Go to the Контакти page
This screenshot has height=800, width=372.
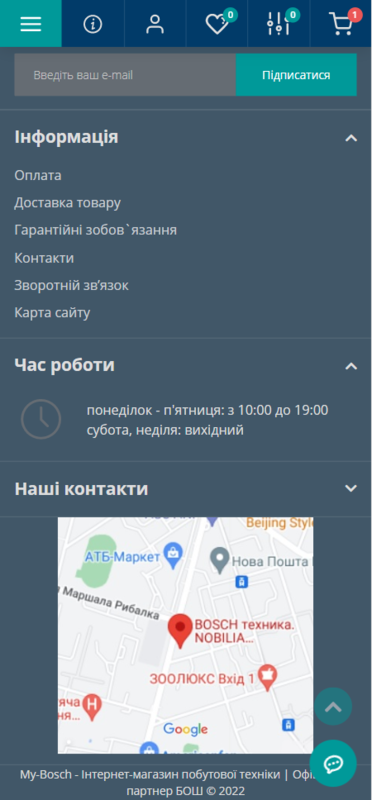point(44,258)
